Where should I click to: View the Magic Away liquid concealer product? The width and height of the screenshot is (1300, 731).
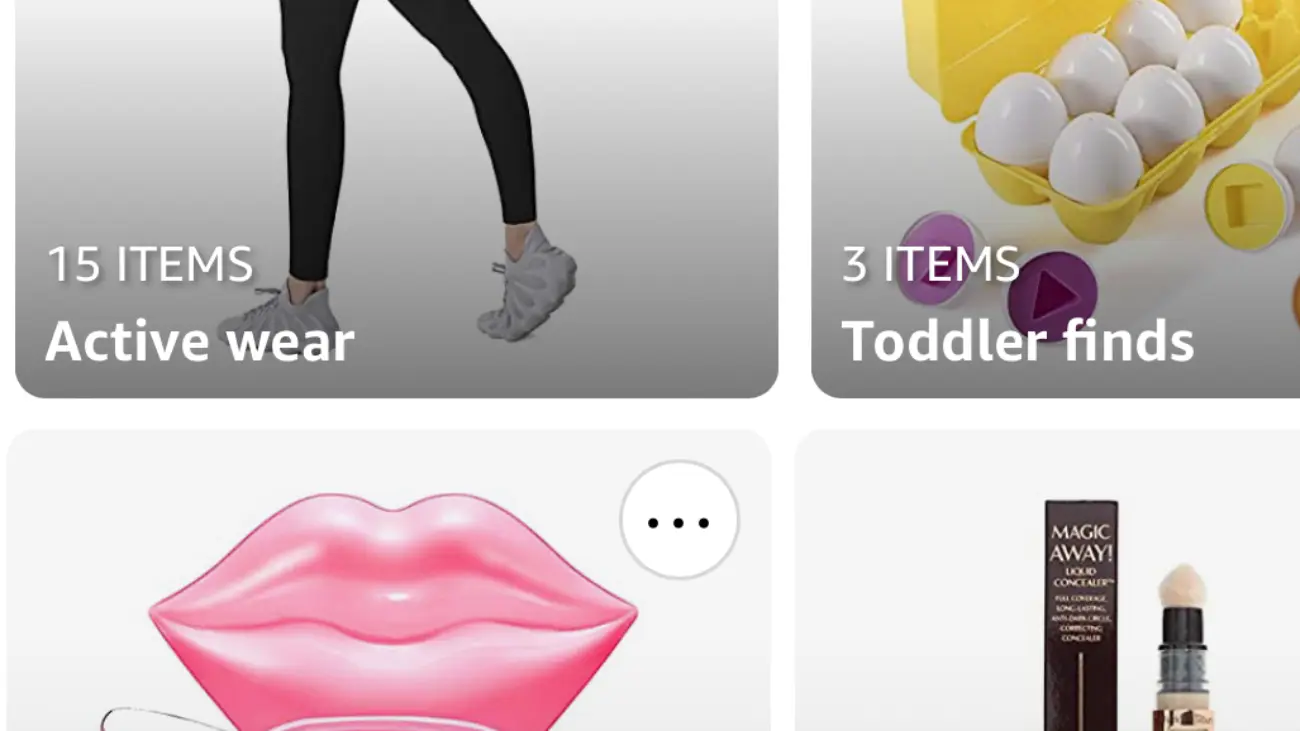click(x=1080, y=610)
